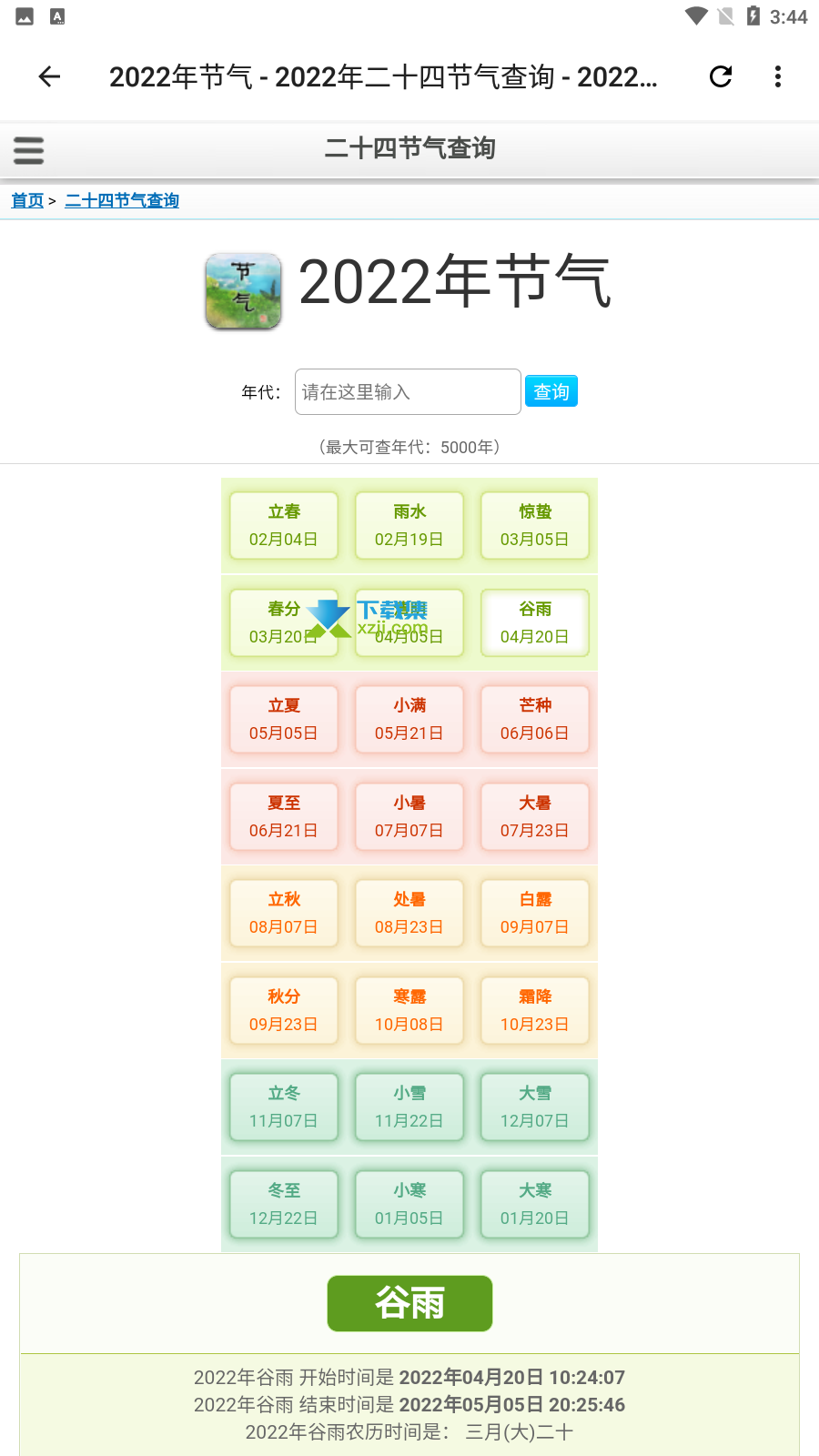Image resolution: width=819 pixels, height=1456 pixels.
Task: Select the 夏至 solar term
Action: click(284, 817)
